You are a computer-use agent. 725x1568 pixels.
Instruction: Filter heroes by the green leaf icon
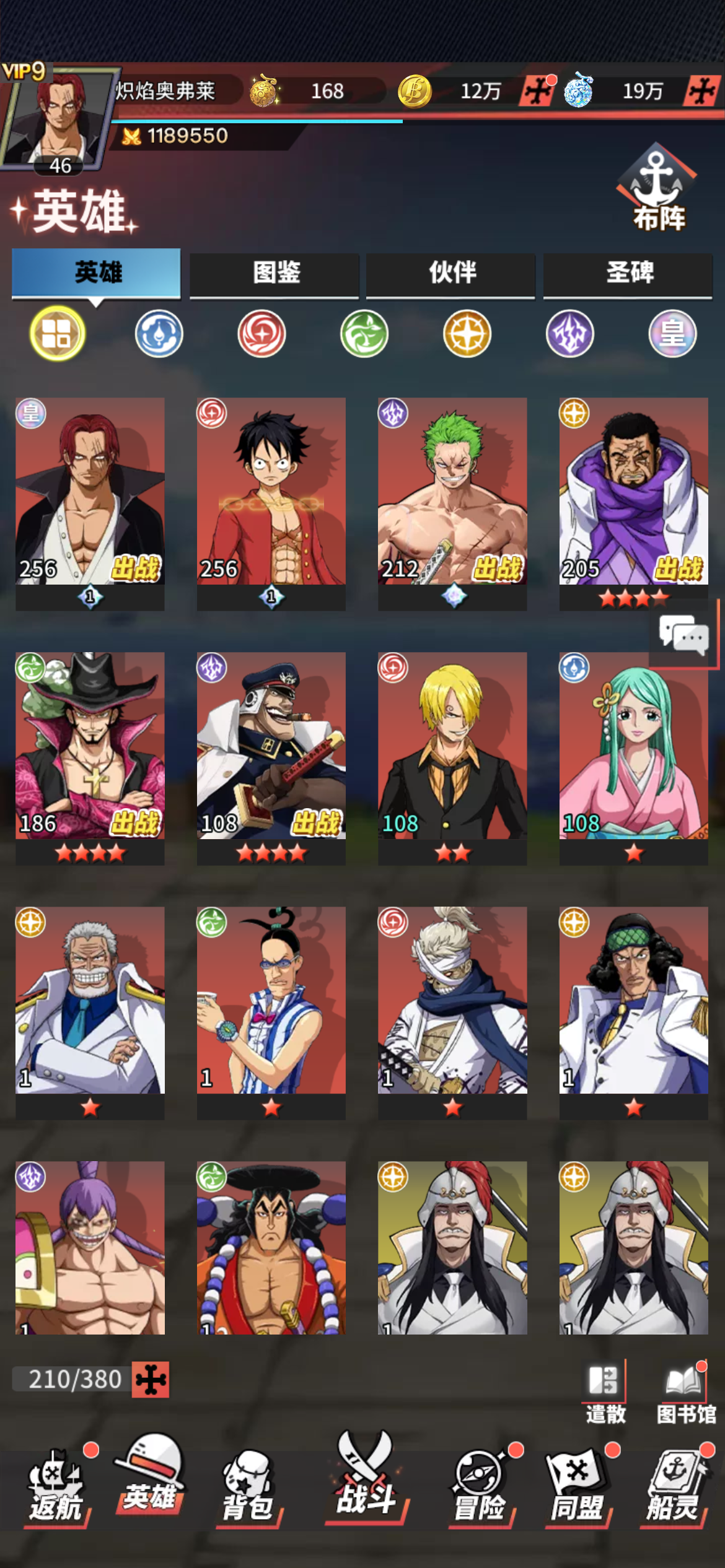364,334
